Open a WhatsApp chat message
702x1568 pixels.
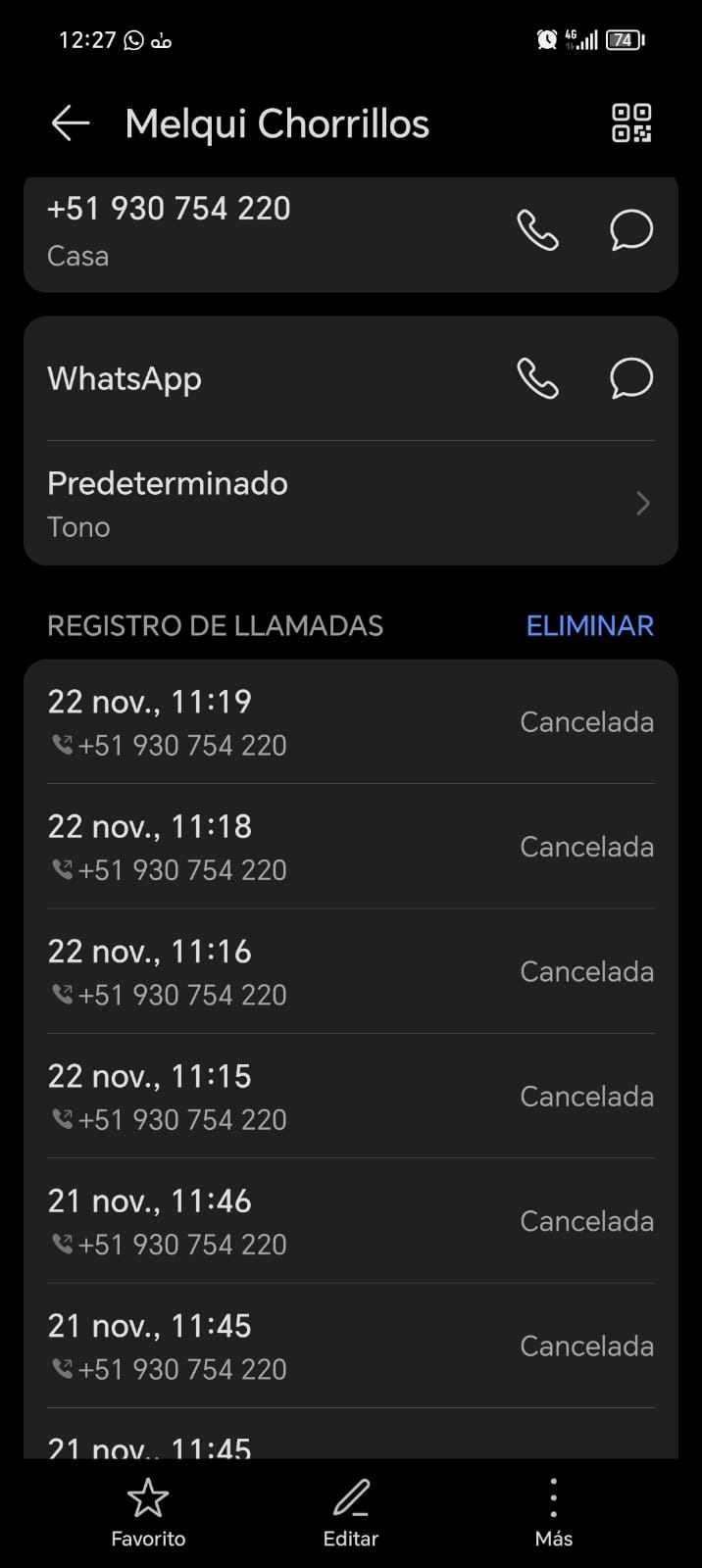(631, 378)
